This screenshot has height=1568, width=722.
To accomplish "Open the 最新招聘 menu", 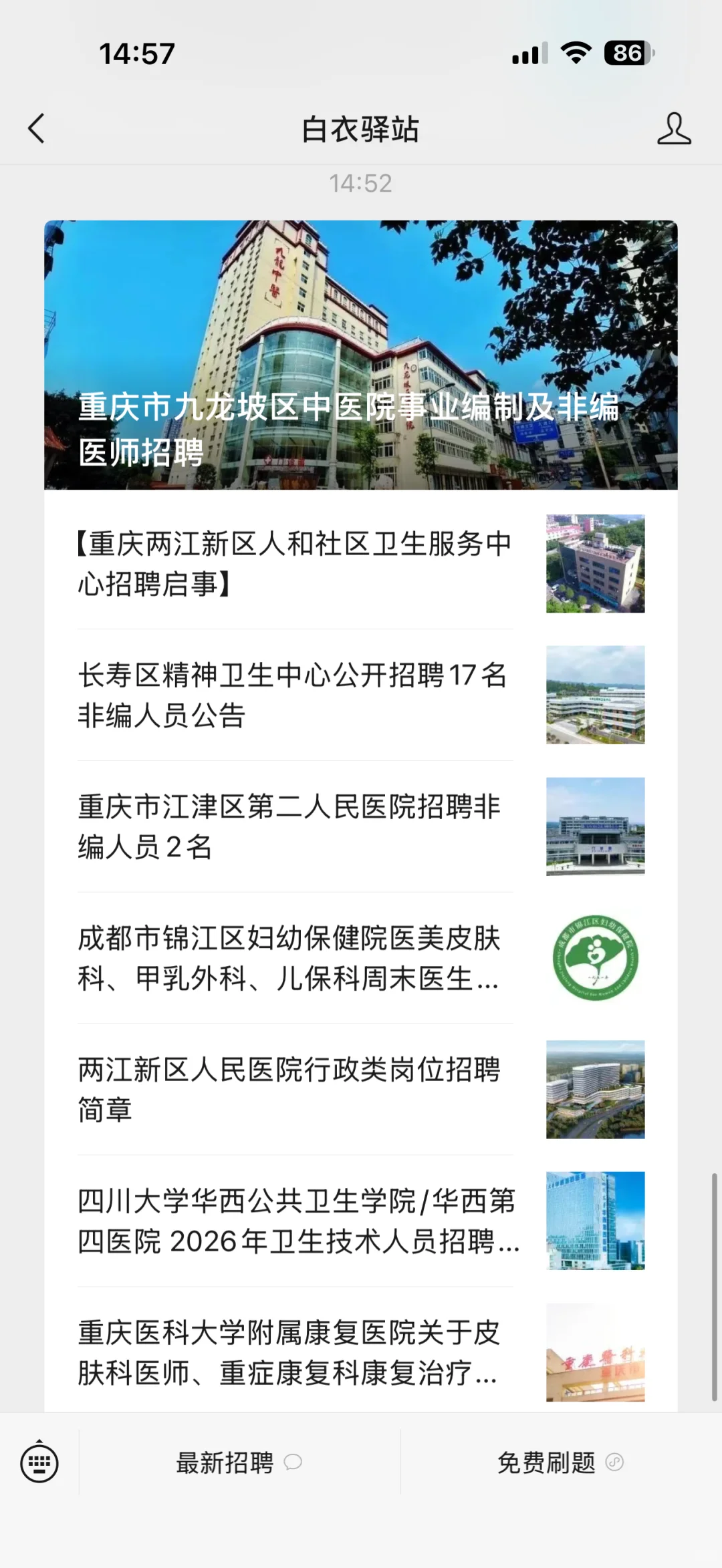I will point(239,1463).
